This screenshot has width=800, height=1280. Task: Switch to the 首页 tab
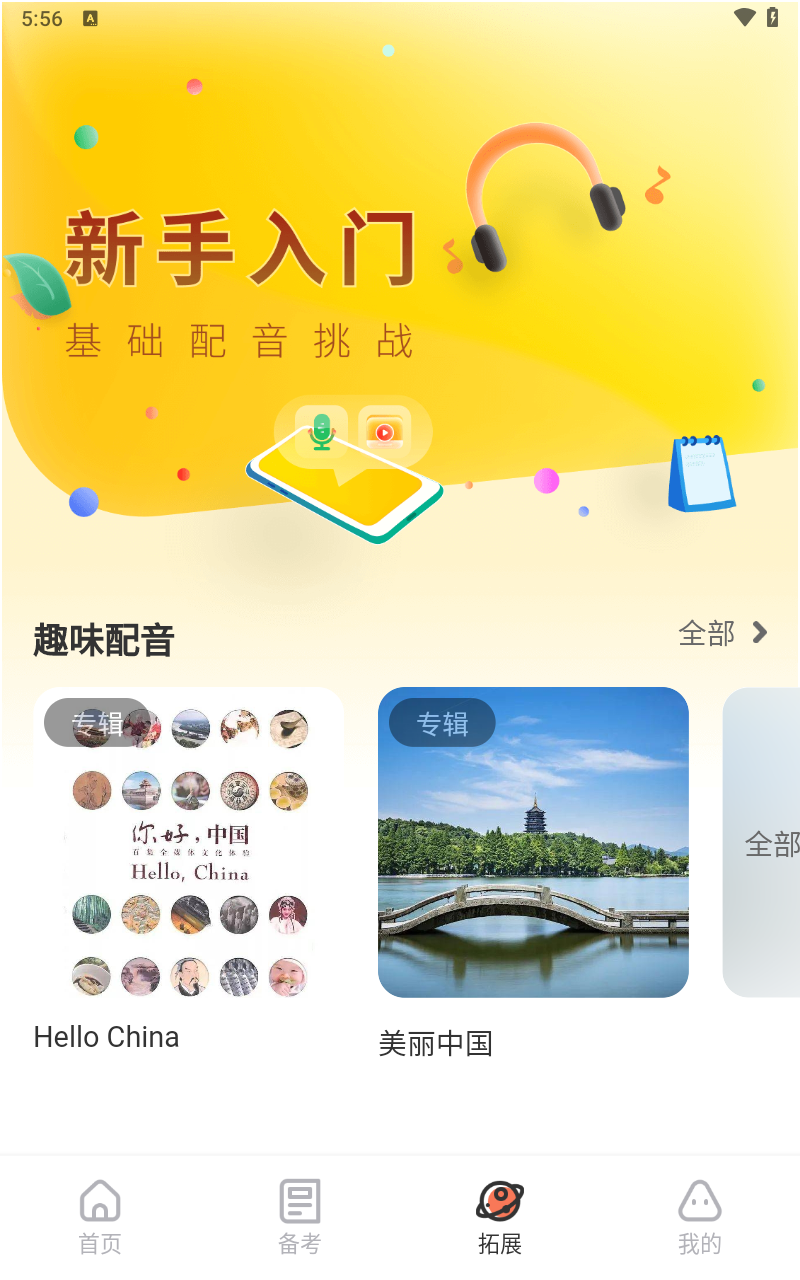pyautogui.click(x=100, y=1215)
